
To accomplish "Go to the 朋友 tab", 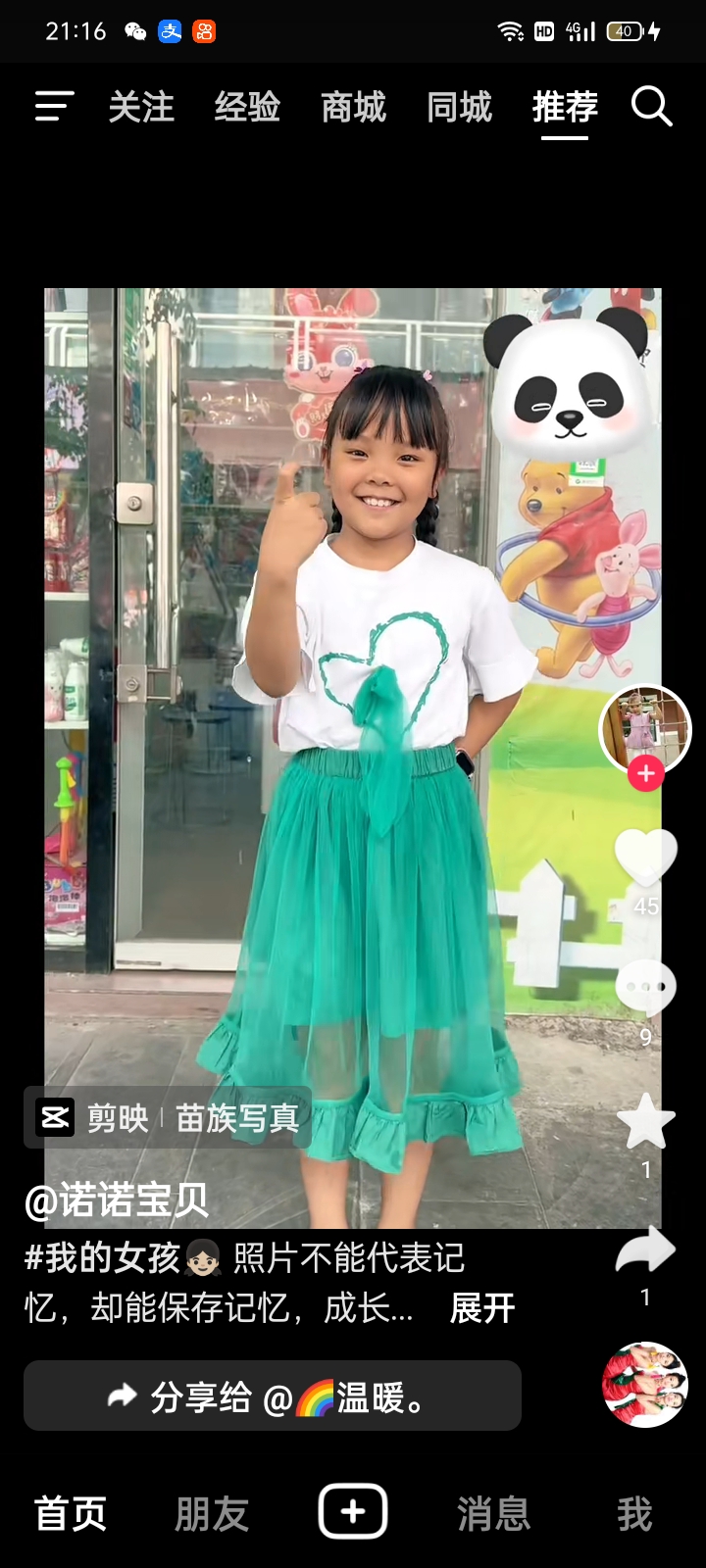I will click(x=211, y=1514).
